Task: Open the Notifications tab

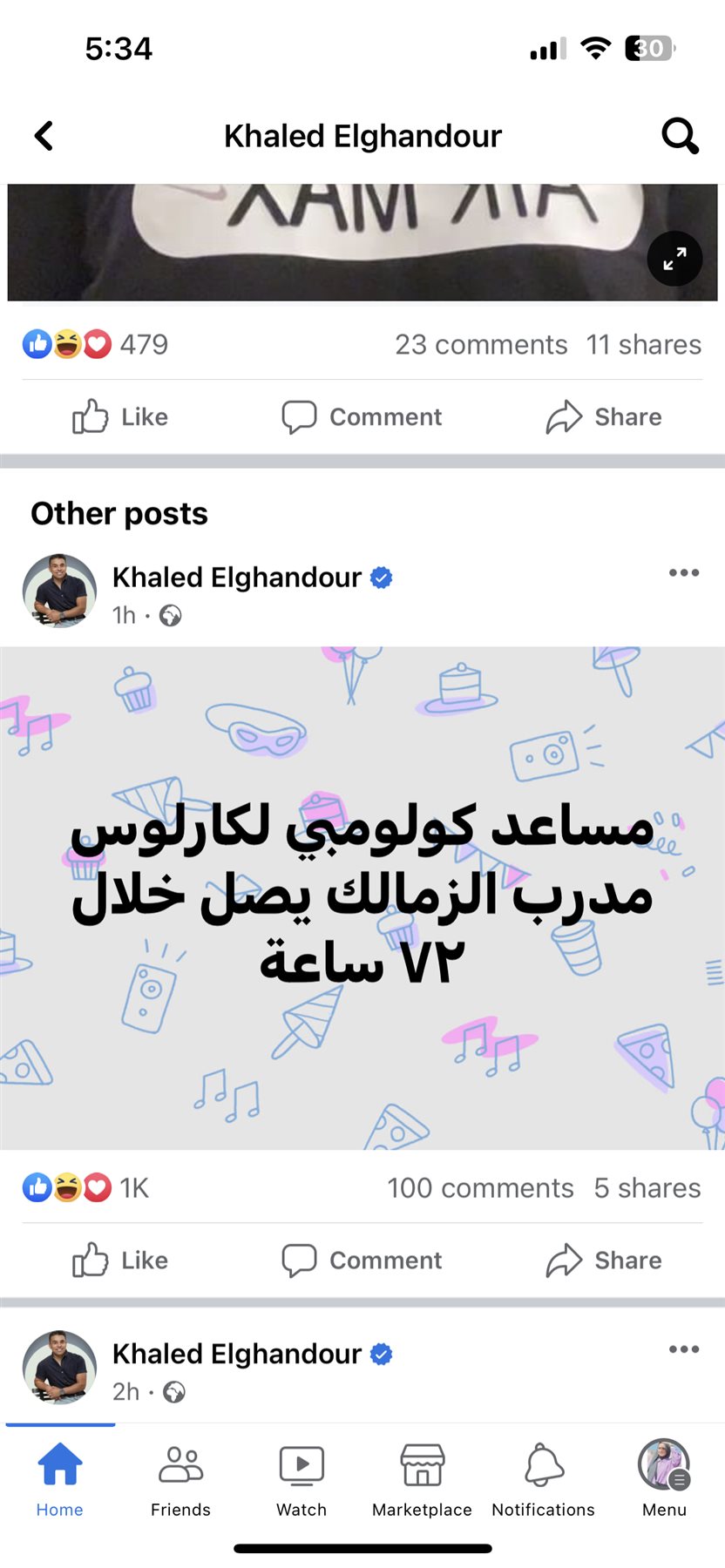Action: (543, 1479)
